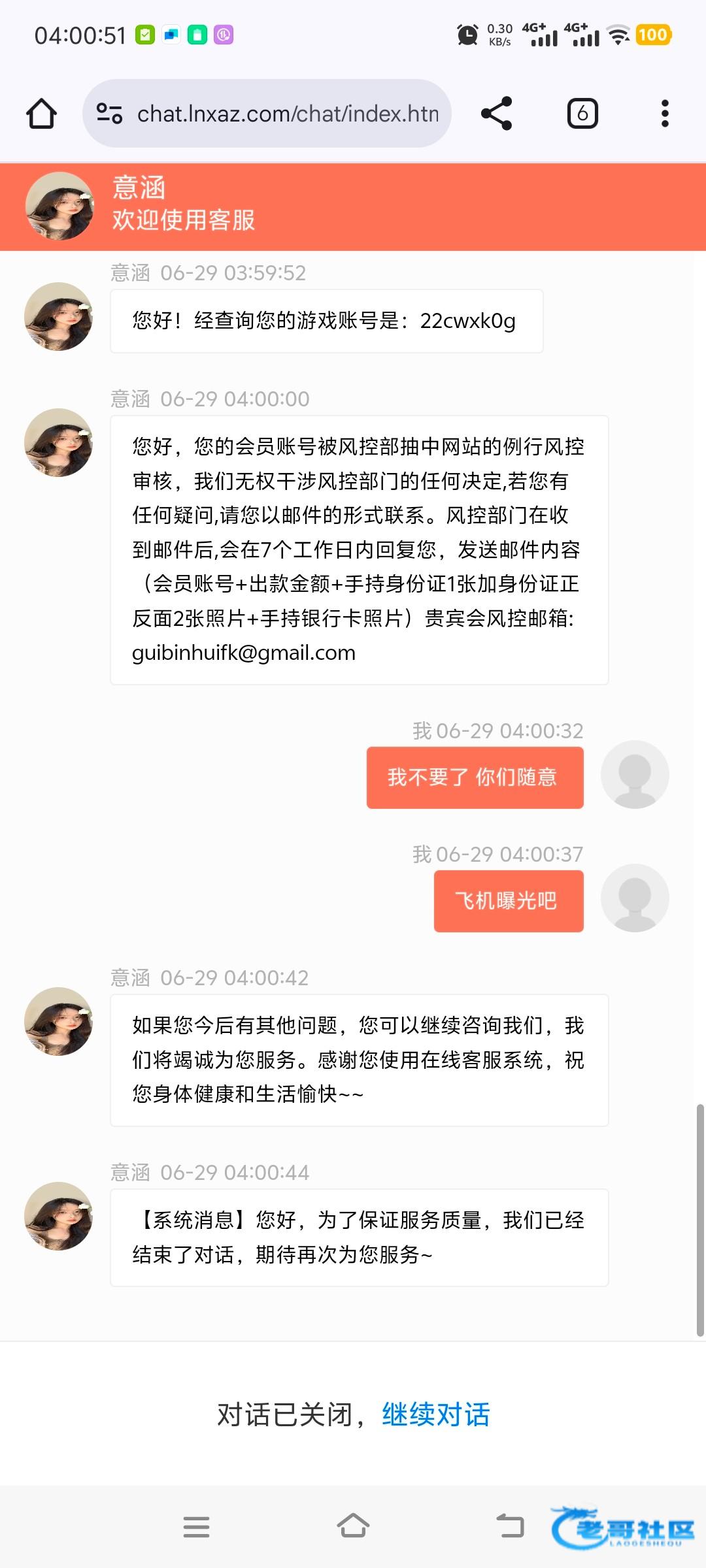This screenshot has height=1568, width=706.
Task: Go to browser home page
Action: click(41, 114)
